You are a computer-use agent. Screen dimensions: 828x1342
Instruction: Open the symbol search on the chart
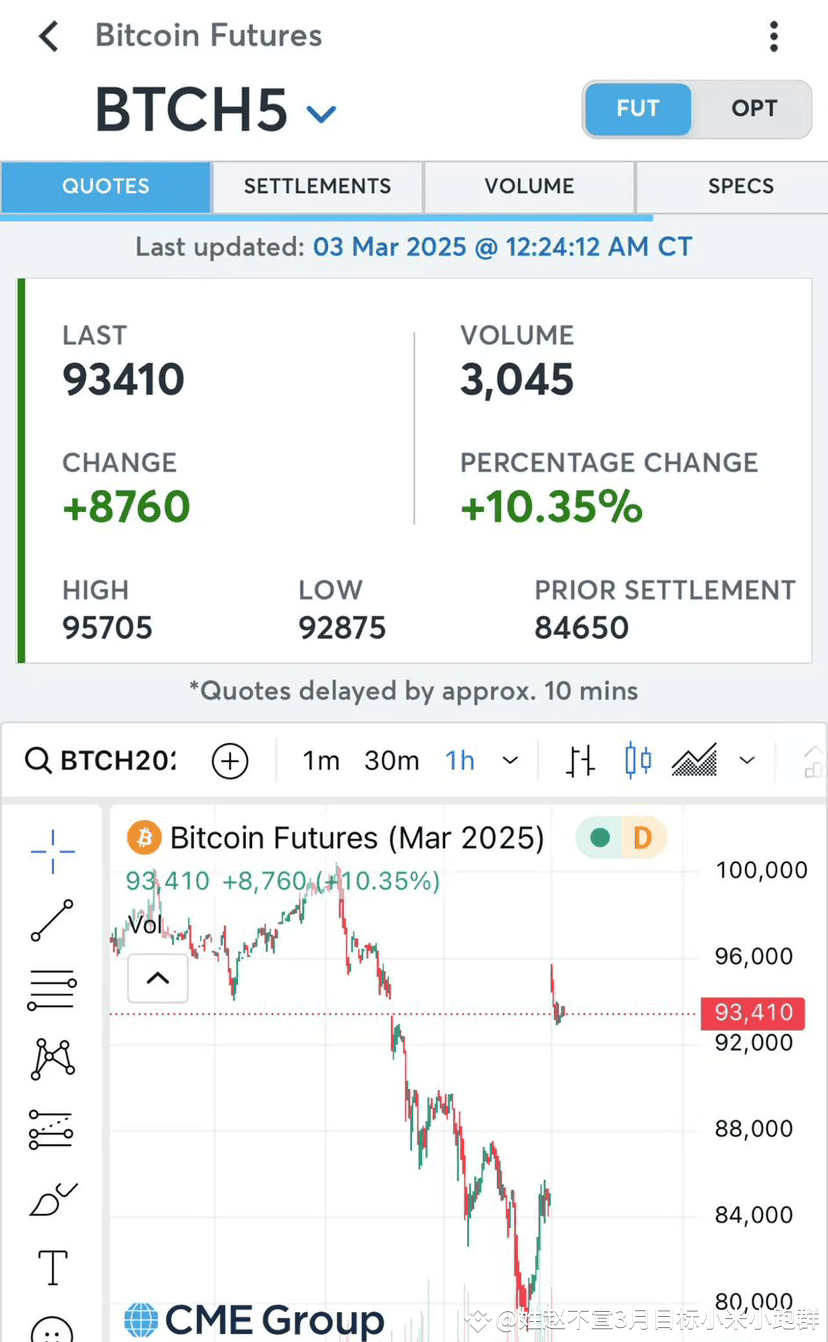[x=37, y=760]
